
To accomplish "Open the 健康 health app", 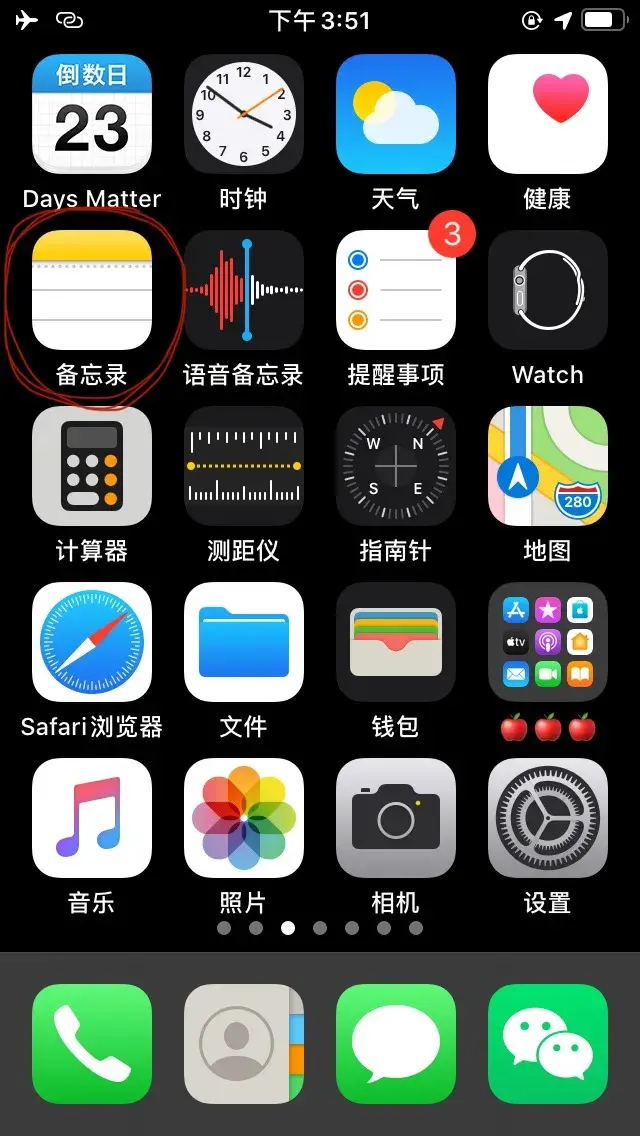I will tap(547, 114).
